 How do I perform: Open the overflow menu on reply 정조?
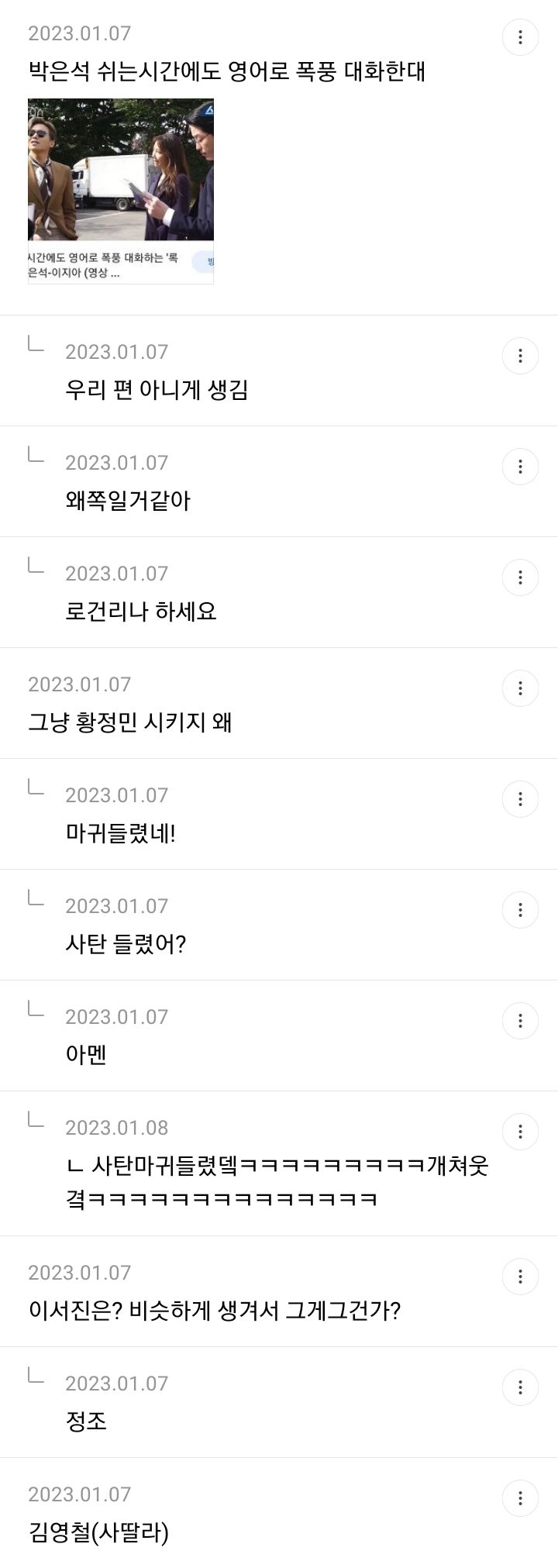520,1387
